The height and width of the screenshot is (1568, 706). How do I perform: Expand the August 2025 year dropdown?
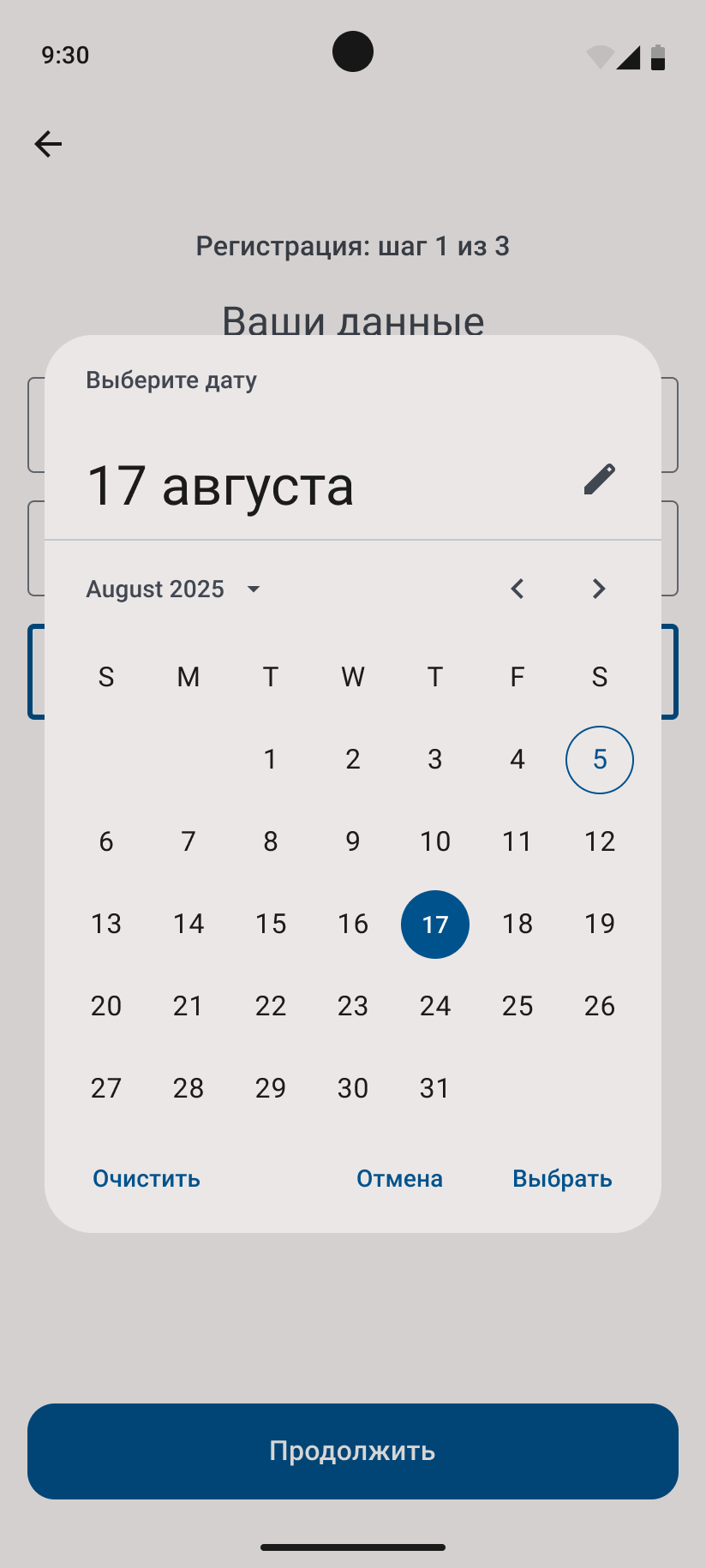174,589
